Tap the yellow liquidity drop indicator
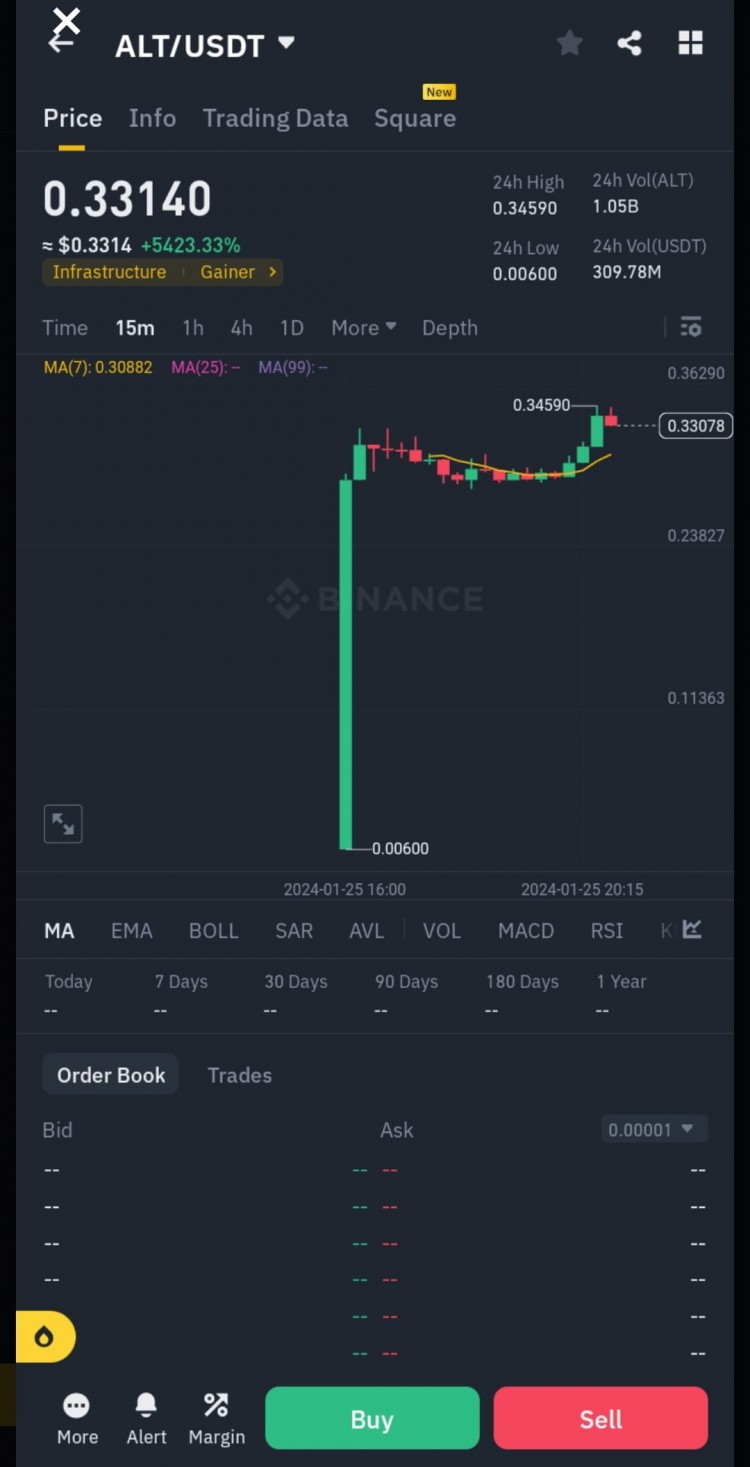This screenshot has width=750, height=1467. coord(42,1337)
